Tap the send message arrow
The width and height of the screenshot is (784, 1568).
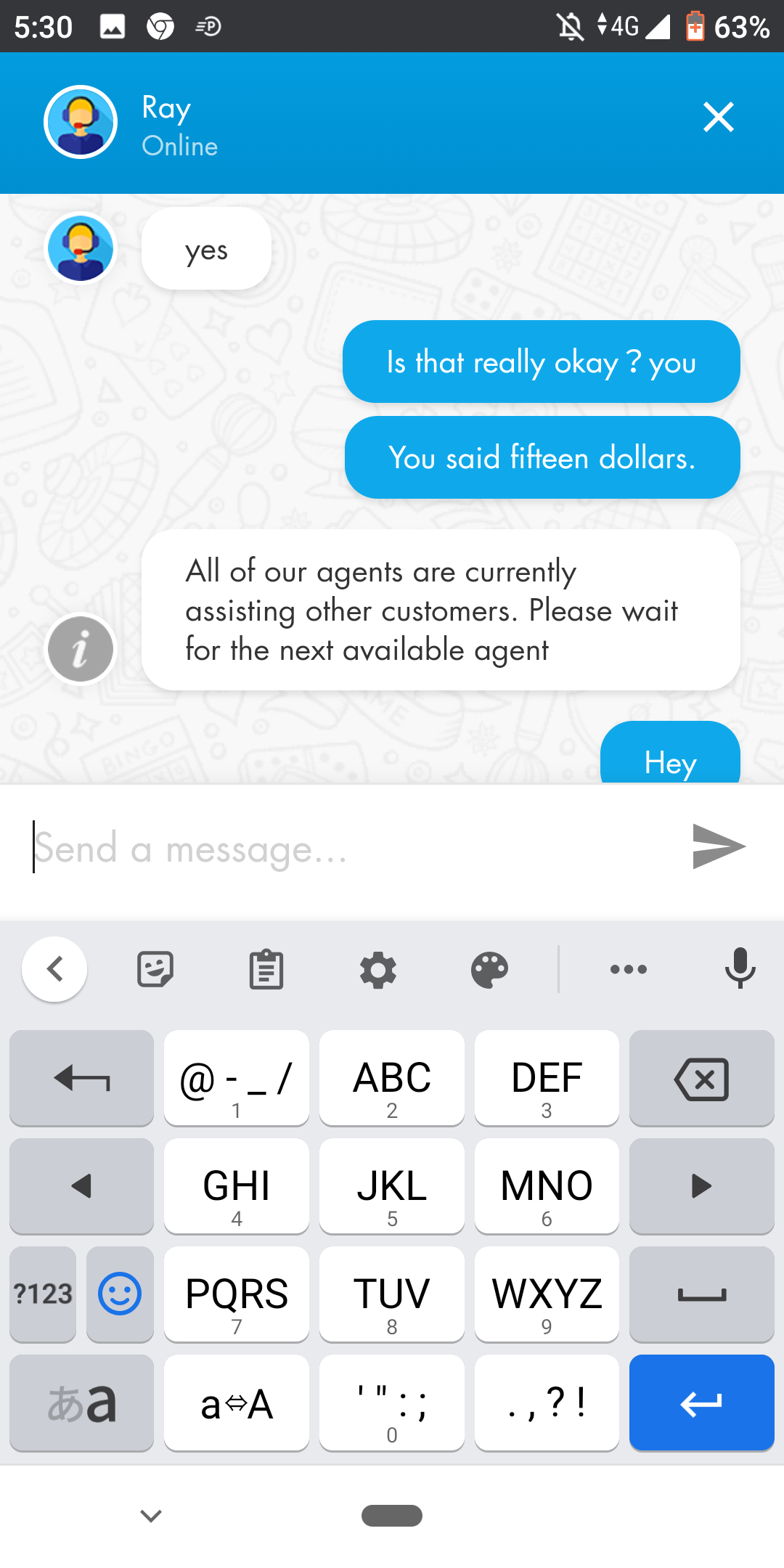pos(718,846)
